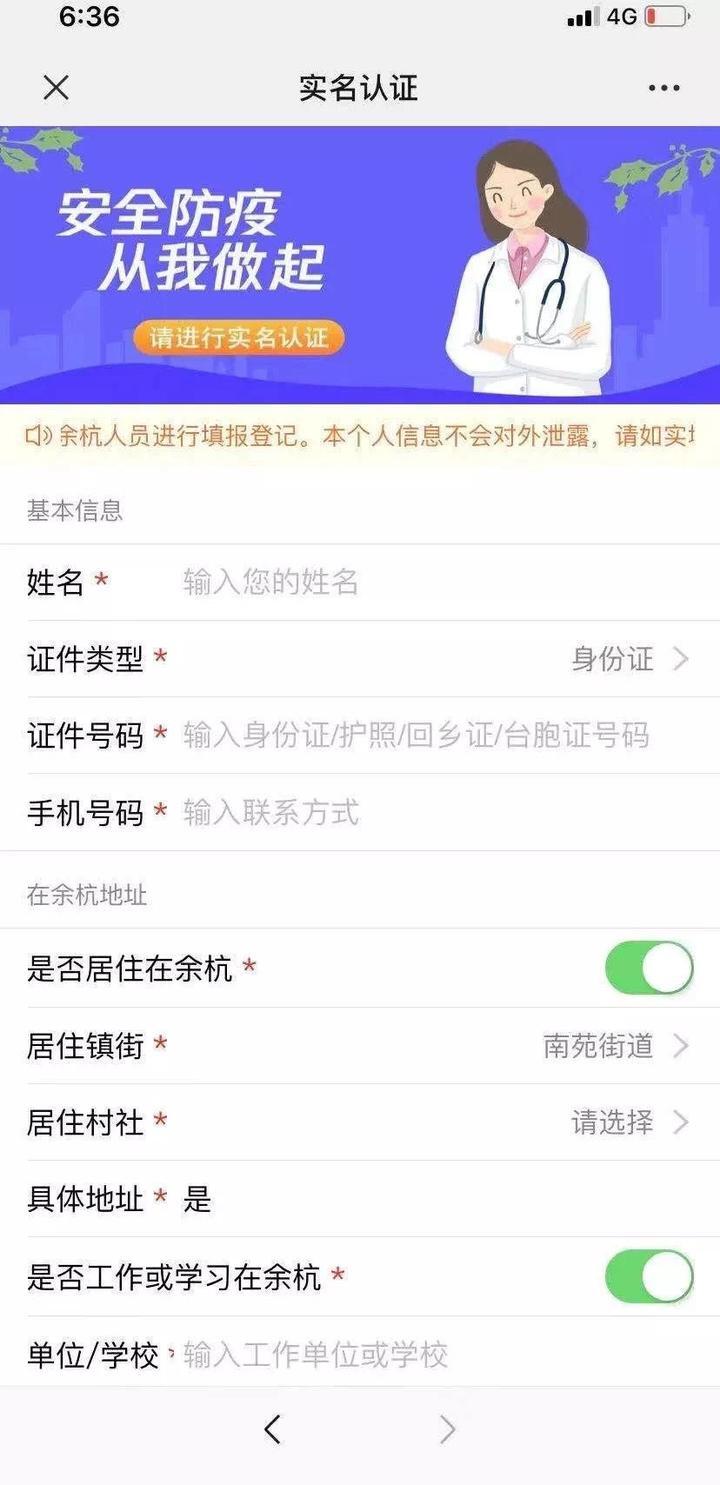
Task: Tap the forward arrow at the bottom
Action: pyautogui.click(x=447, y=1430)
